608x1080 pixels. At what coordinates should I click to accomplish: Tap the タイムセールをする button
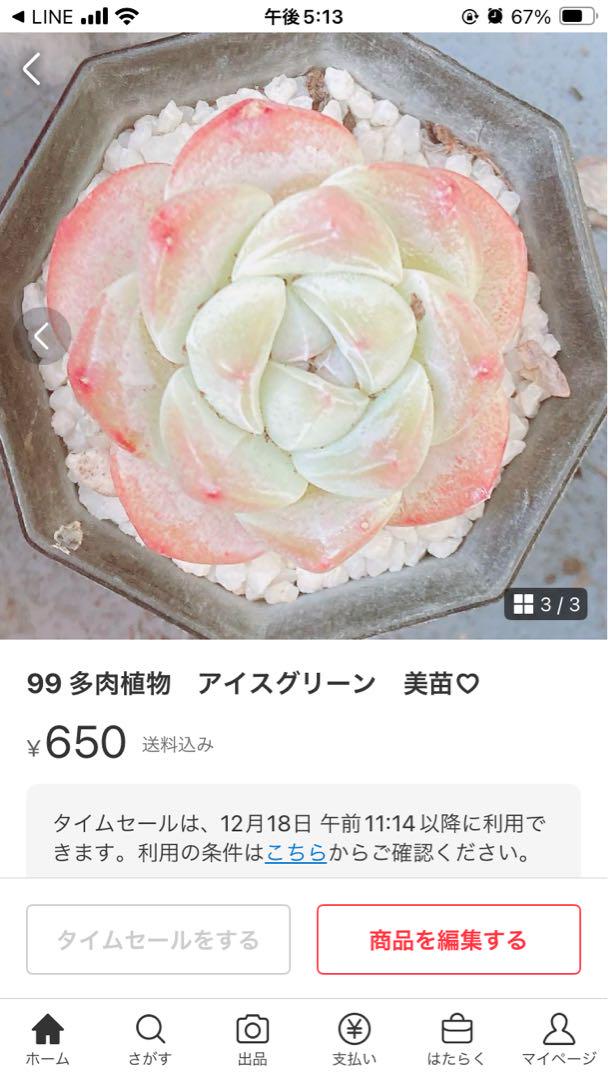[x=158, y=939]
